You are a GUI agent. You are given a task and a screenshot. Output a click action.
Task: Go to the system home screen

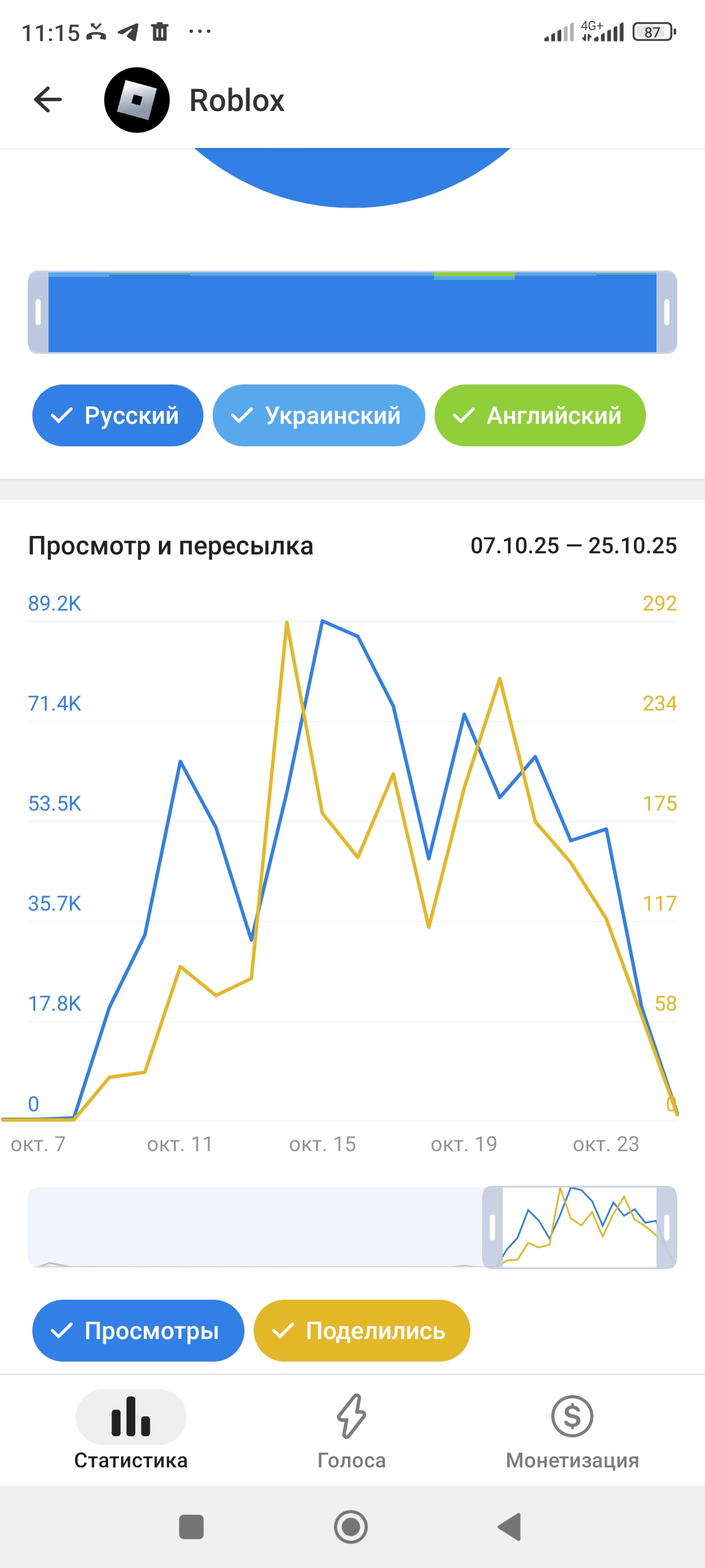(x=351, y=1526)
